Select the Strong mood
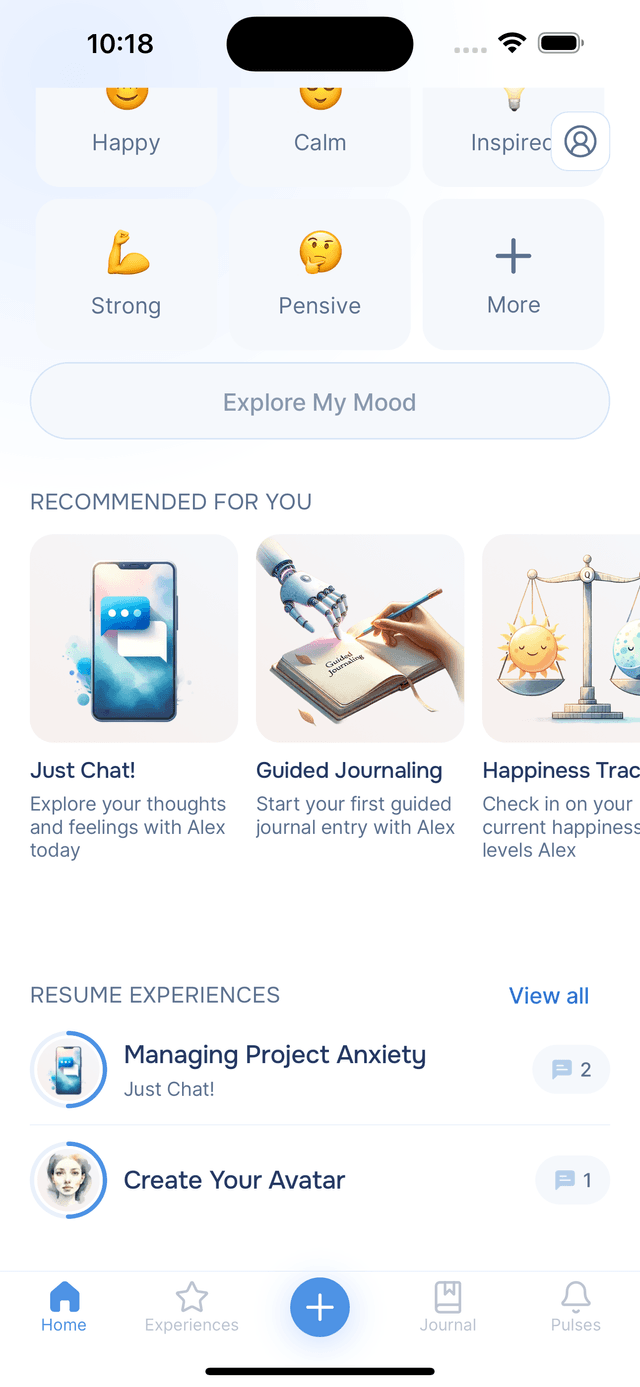Screen dimensions: 640x1387 point(126,274)
